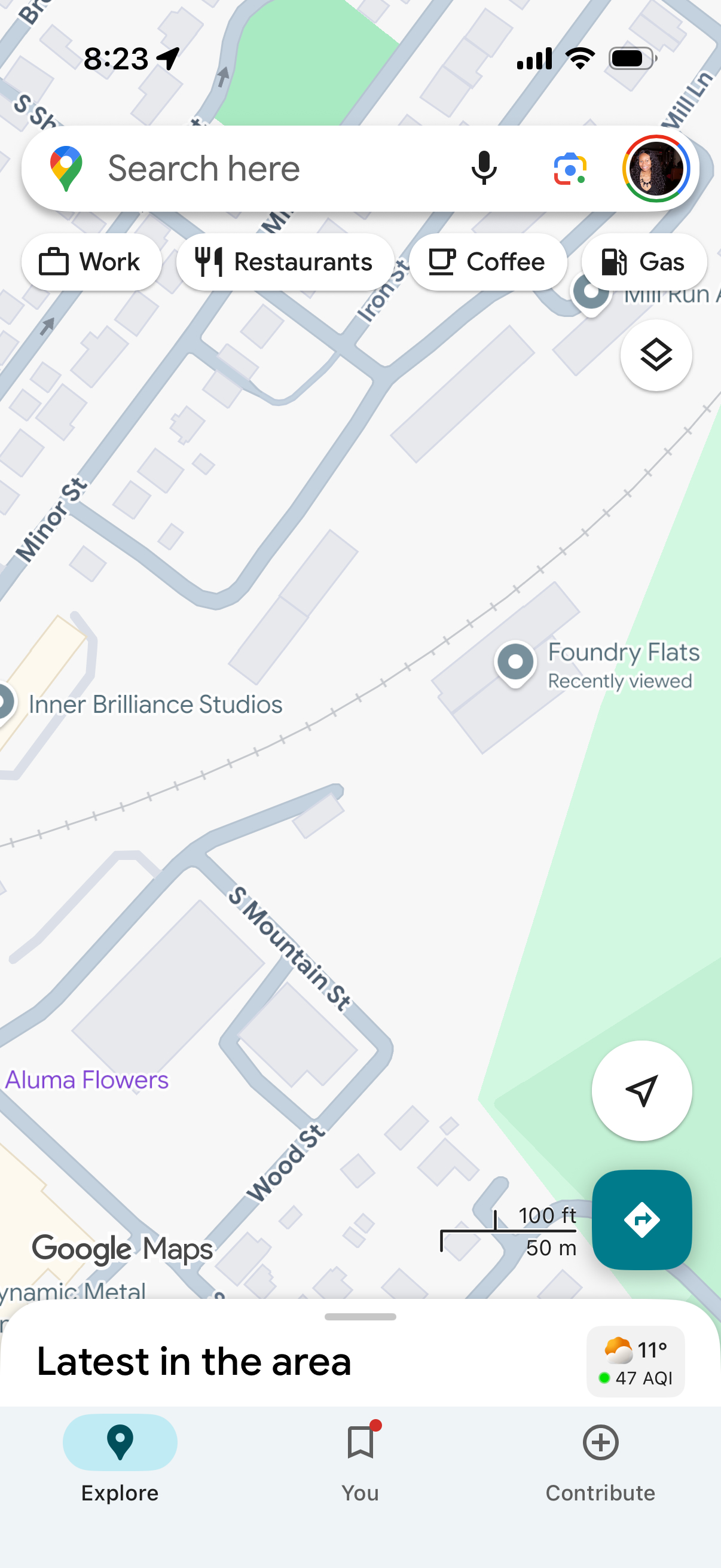Center map on my location

(x=641, y=1090)
